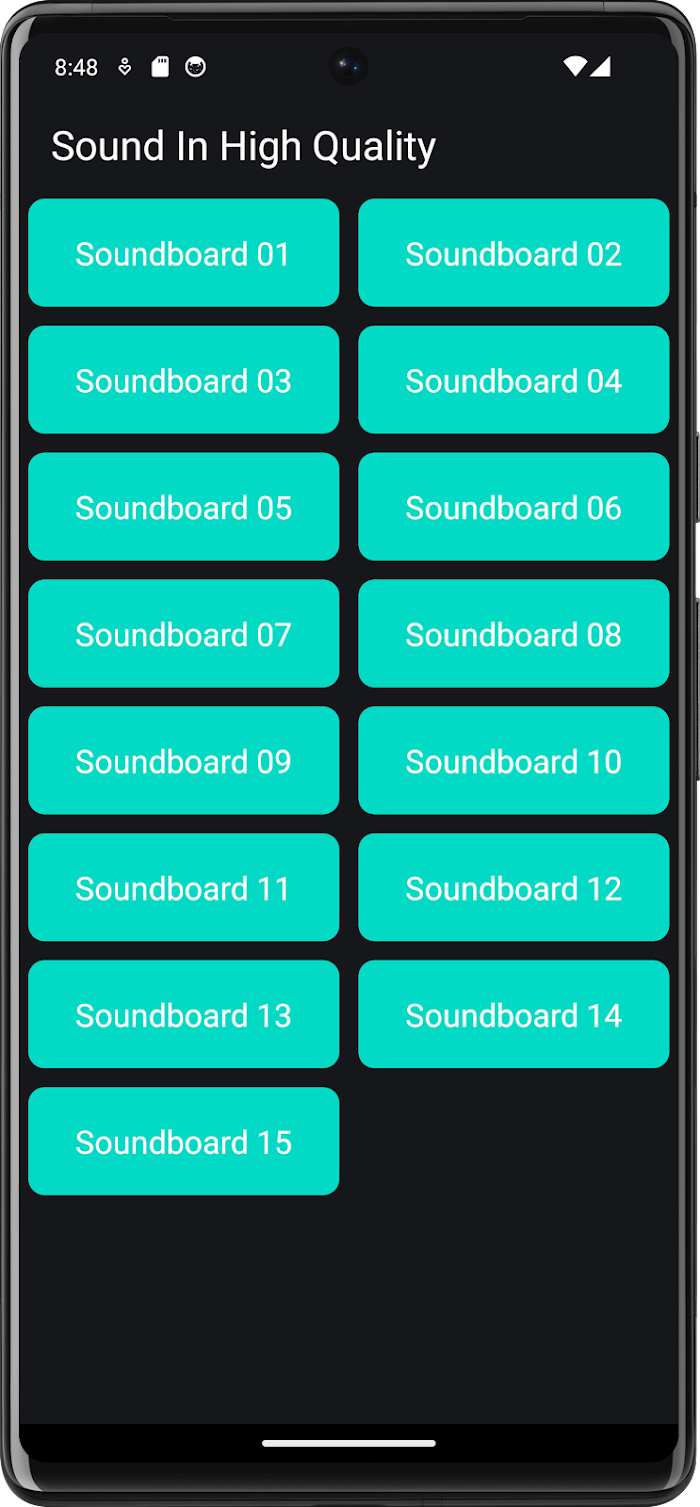Screen dimensions: 700x1507
Task: Open Soundboard 10
Action: click(x=514, y=761)
